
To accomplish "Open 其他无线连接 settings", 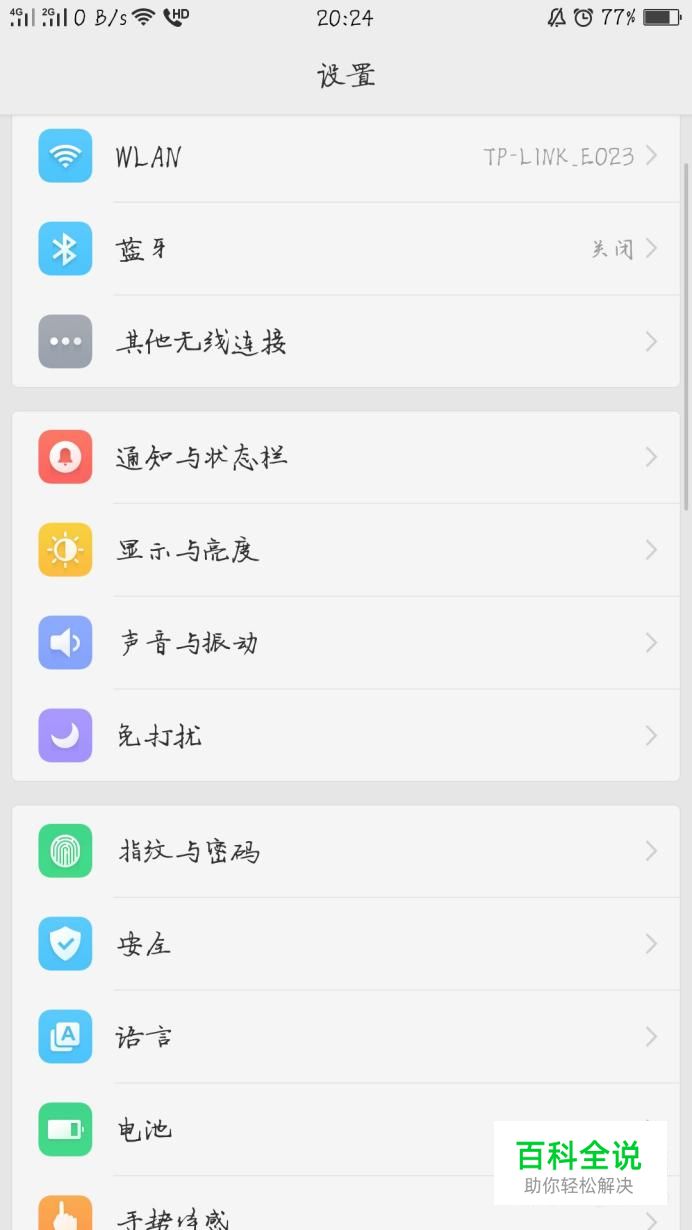I will tap(345, 342).
